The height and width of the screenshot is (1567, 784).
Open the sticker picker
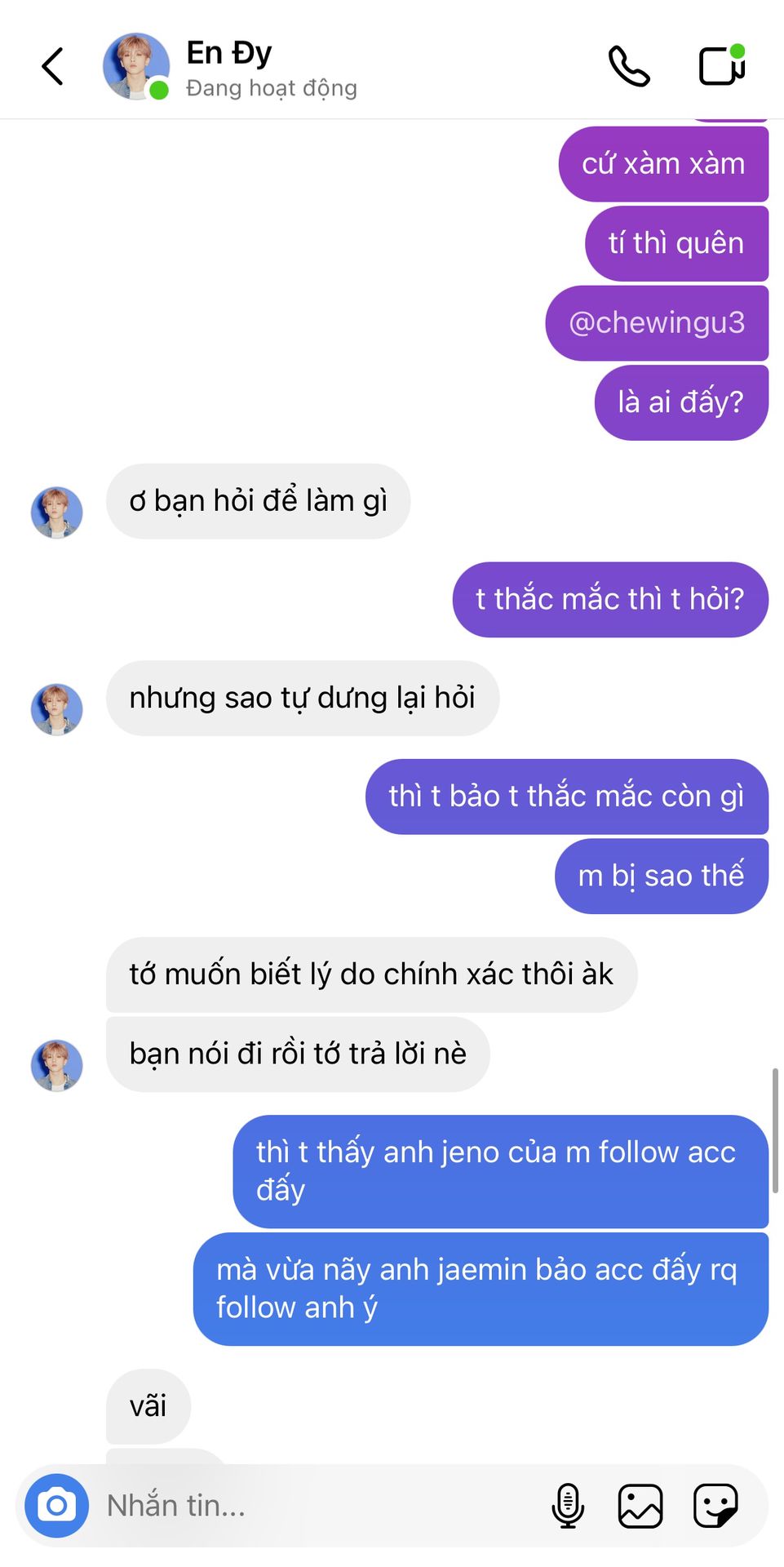coord(715,1506)
